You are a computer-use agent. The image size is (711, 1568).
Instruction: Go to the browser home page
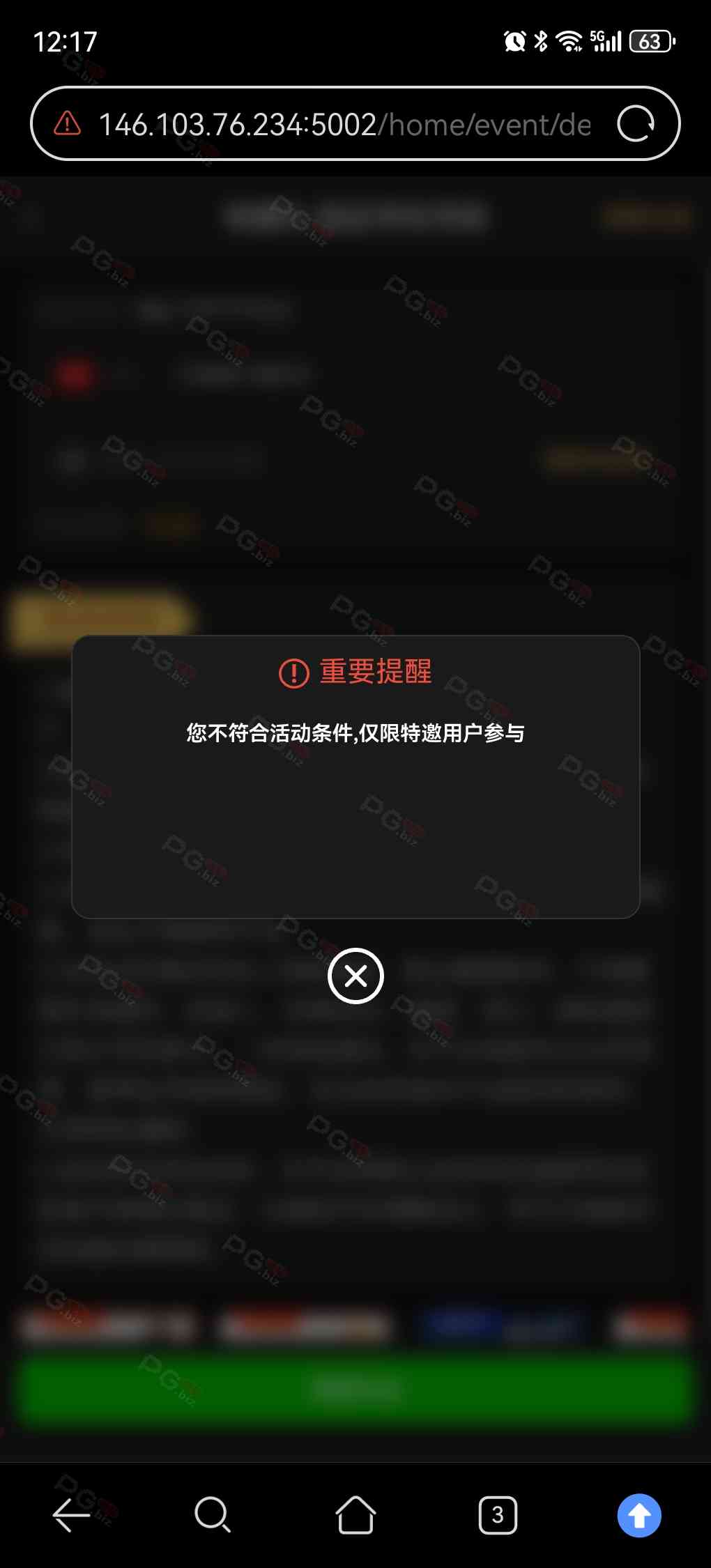point(355,1515)
